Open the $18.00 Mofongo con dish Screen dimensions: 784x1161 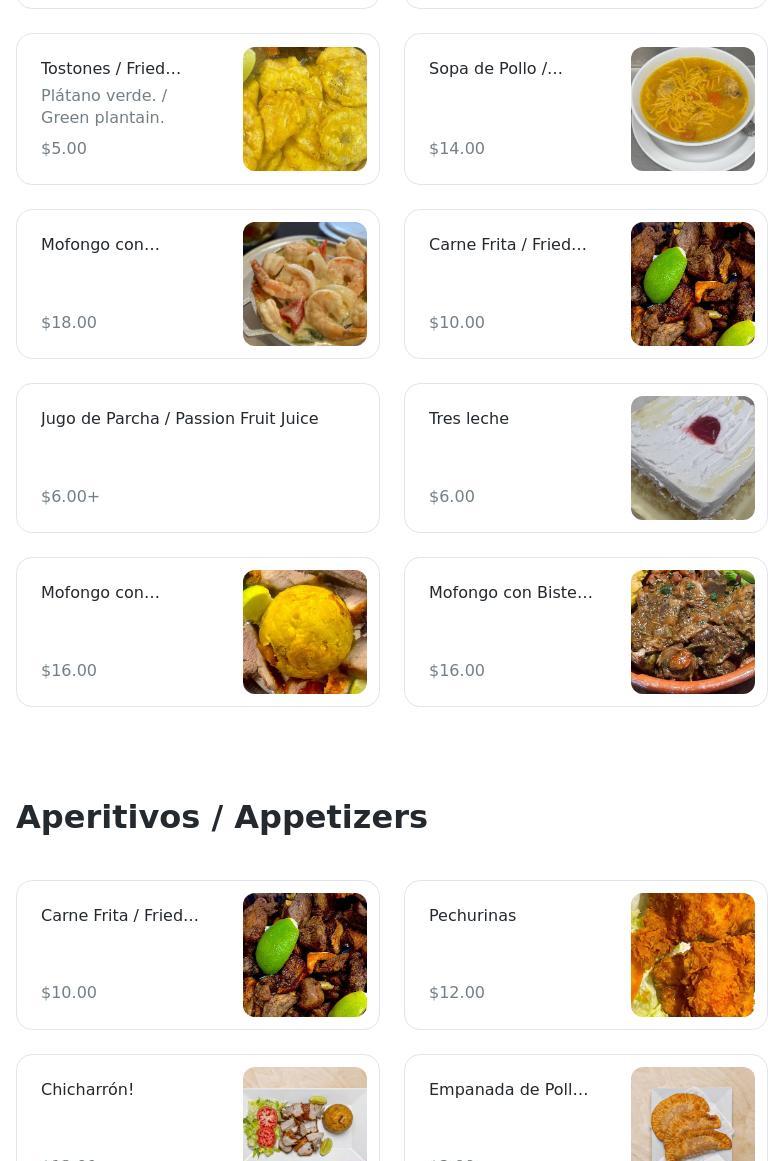198,284
